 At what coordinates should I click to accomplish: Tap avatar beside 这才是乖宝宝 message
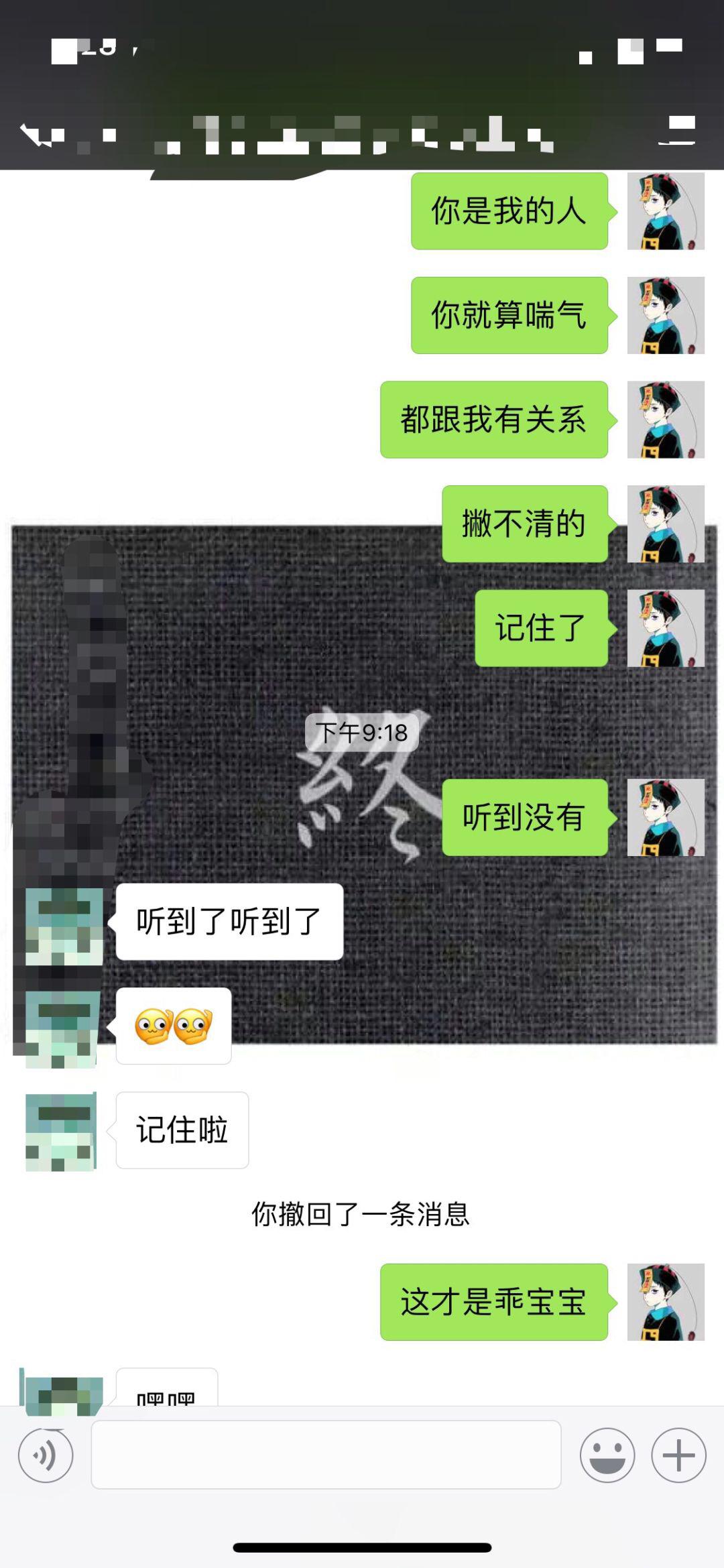(x=665, y=1302)
